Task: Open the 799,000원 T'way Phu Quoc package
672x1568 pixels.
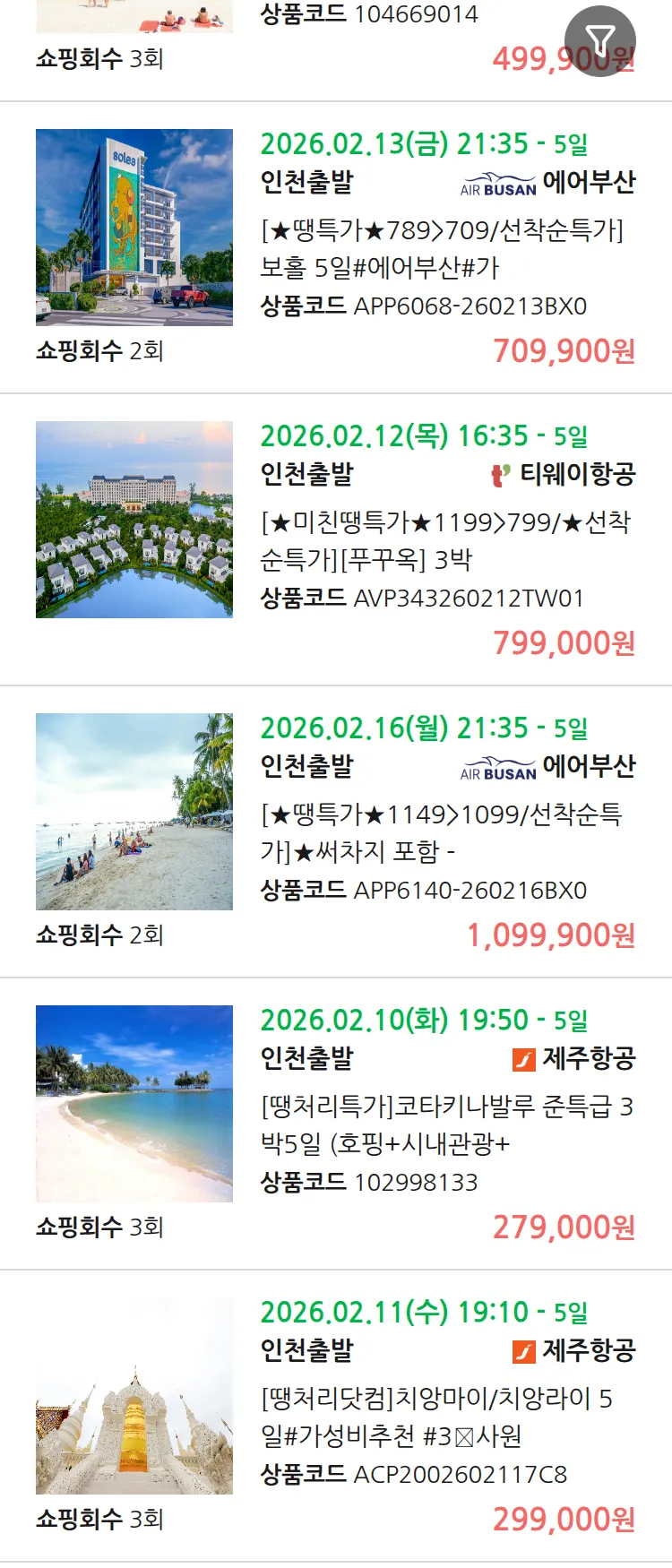Action: (x=445, y=541)
